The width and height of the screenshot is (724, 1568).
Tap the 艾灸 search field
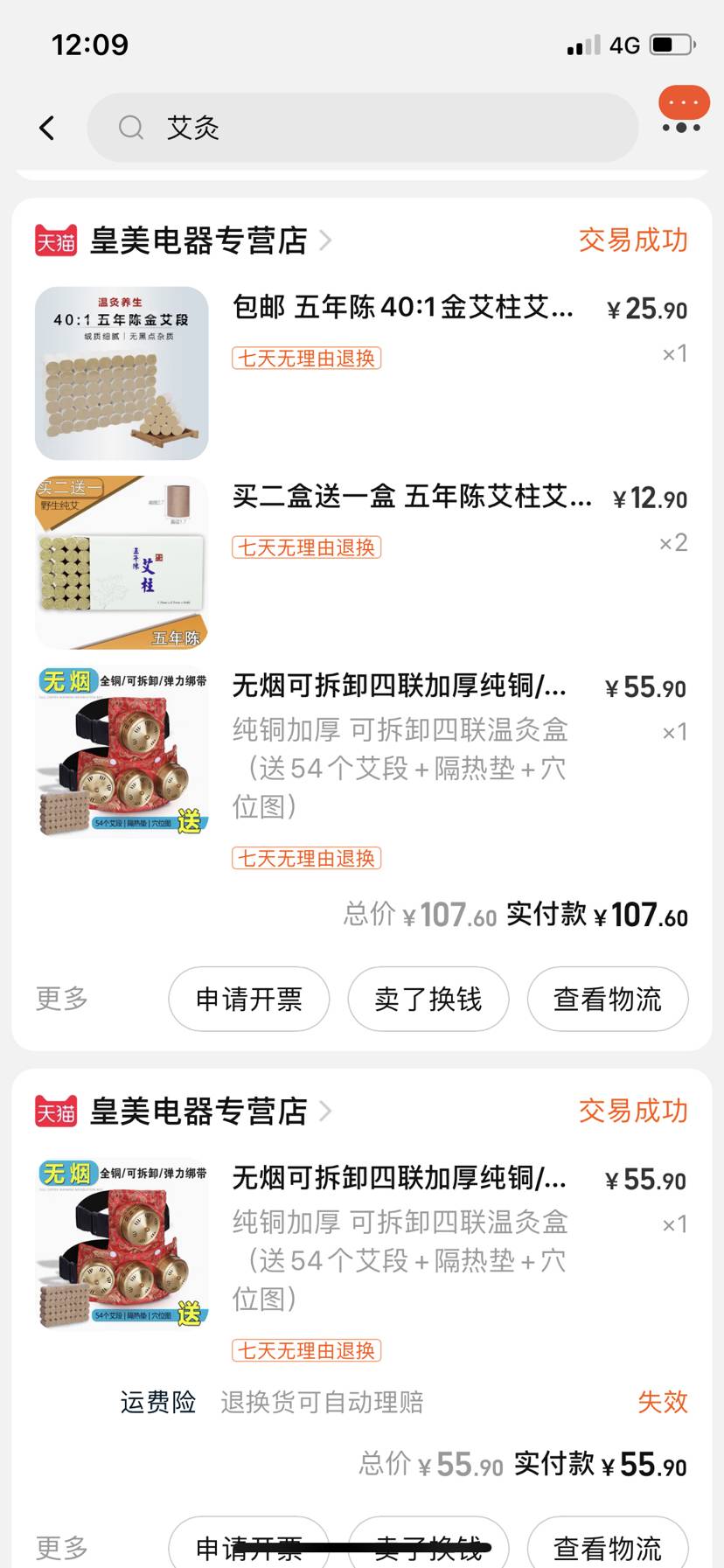pyautogui.click(x=362, y=129)
